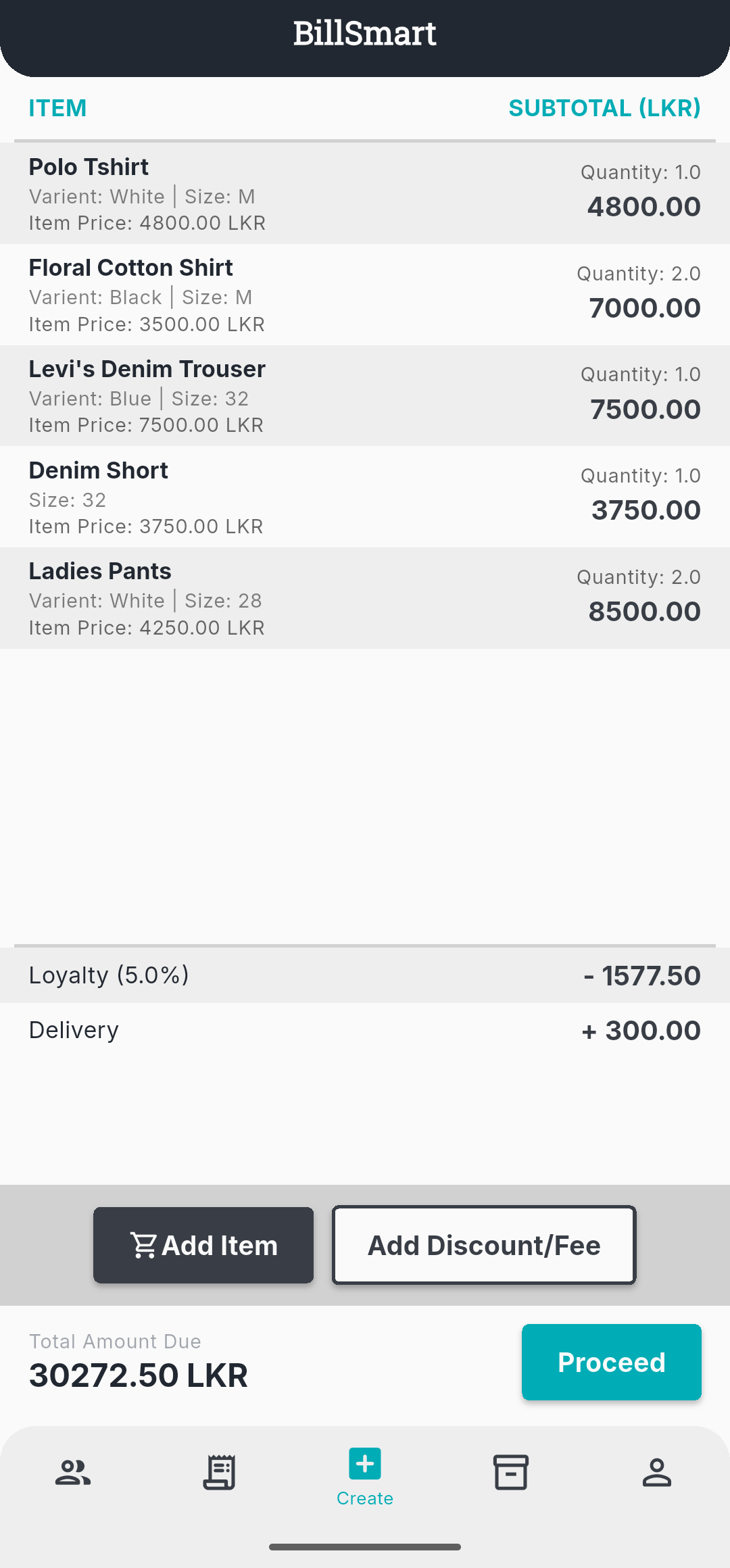Screen dimensions: 730x1568
Task: Open profile via the person icon
Action: tap(657, 1473)
